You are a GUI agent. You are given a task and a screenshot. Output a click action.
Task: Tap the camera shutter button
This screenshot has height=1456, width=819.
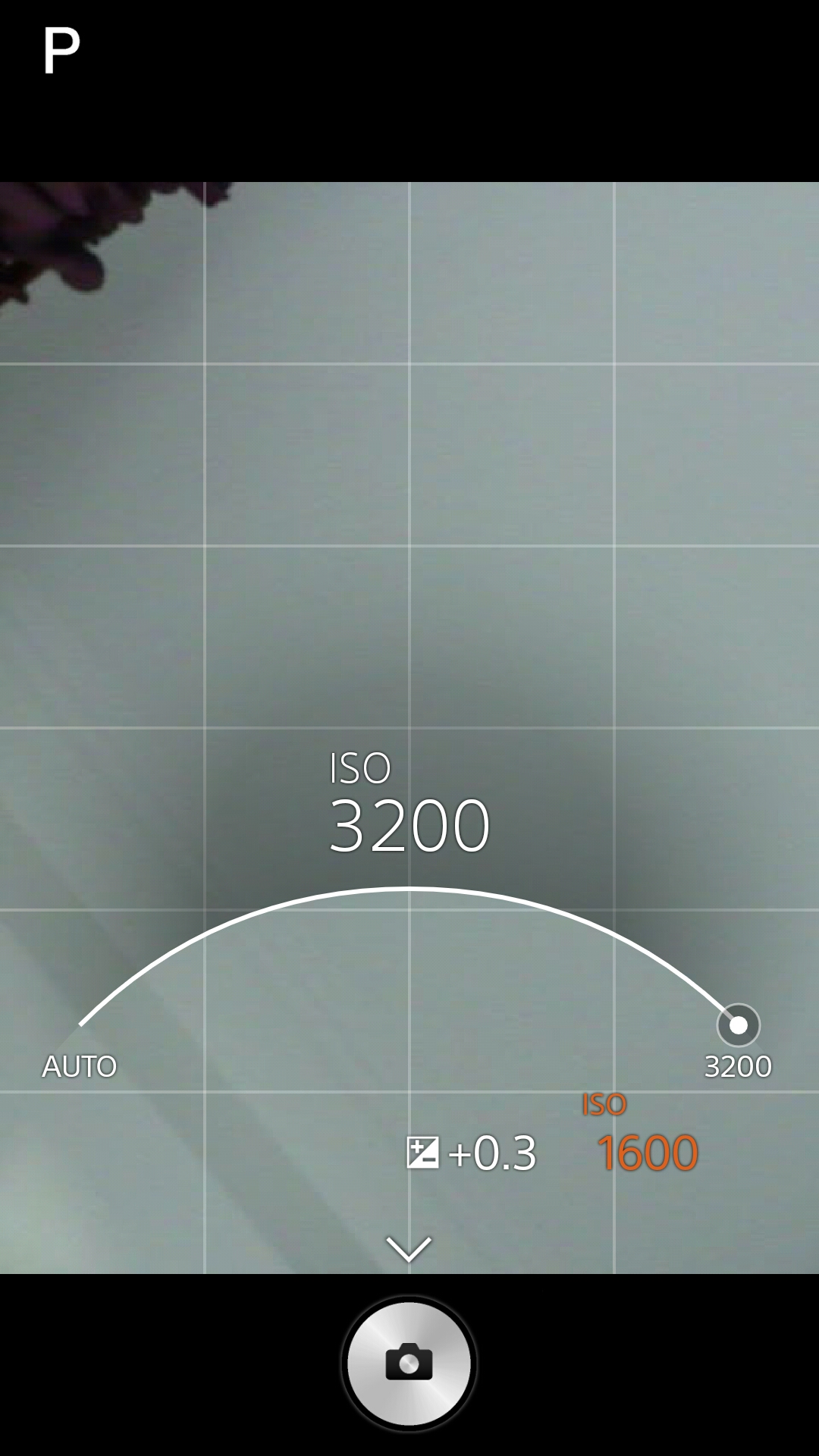[x=409, y=1363]
